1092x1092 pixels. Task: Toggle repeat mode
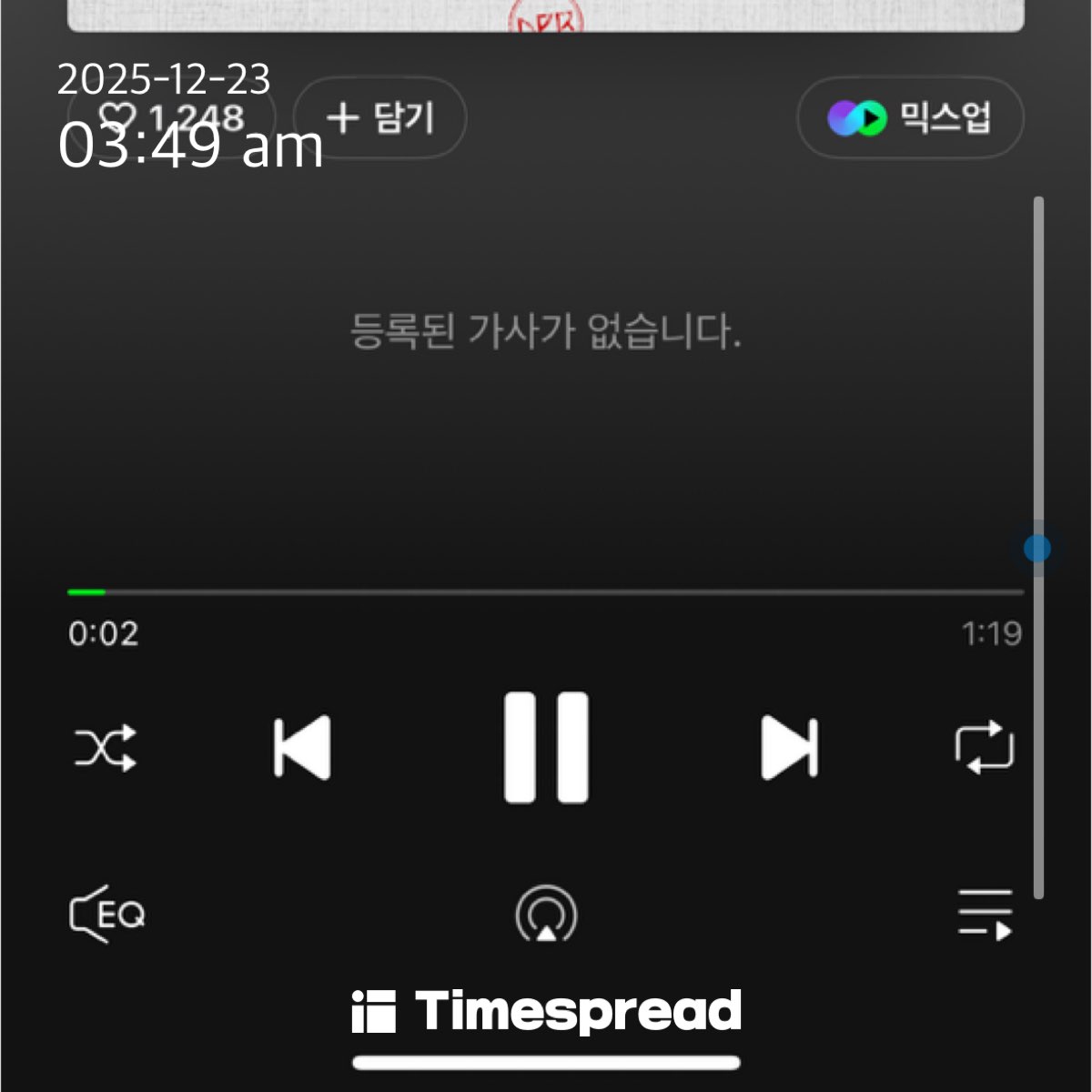point(985,748)
